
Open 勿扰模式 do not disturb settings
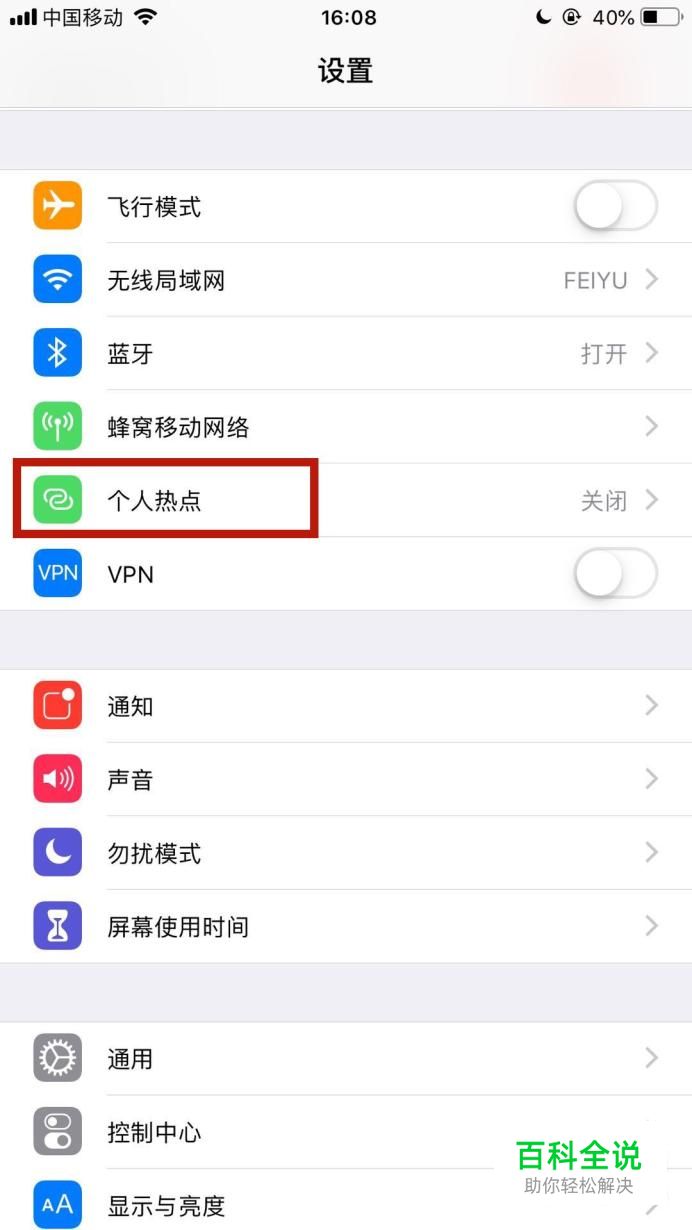point(345,853)
